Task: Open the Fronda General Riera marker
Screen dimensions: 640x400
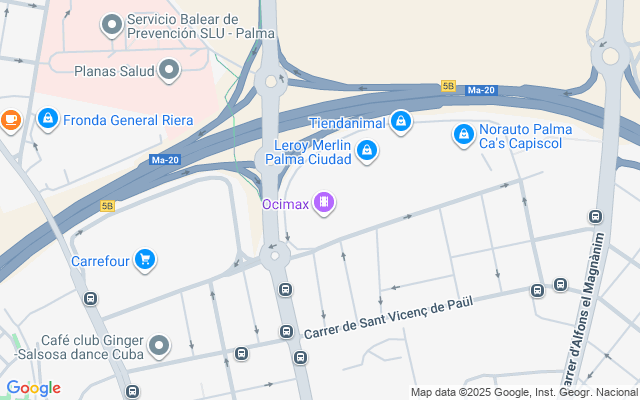Action: (48, 119)
